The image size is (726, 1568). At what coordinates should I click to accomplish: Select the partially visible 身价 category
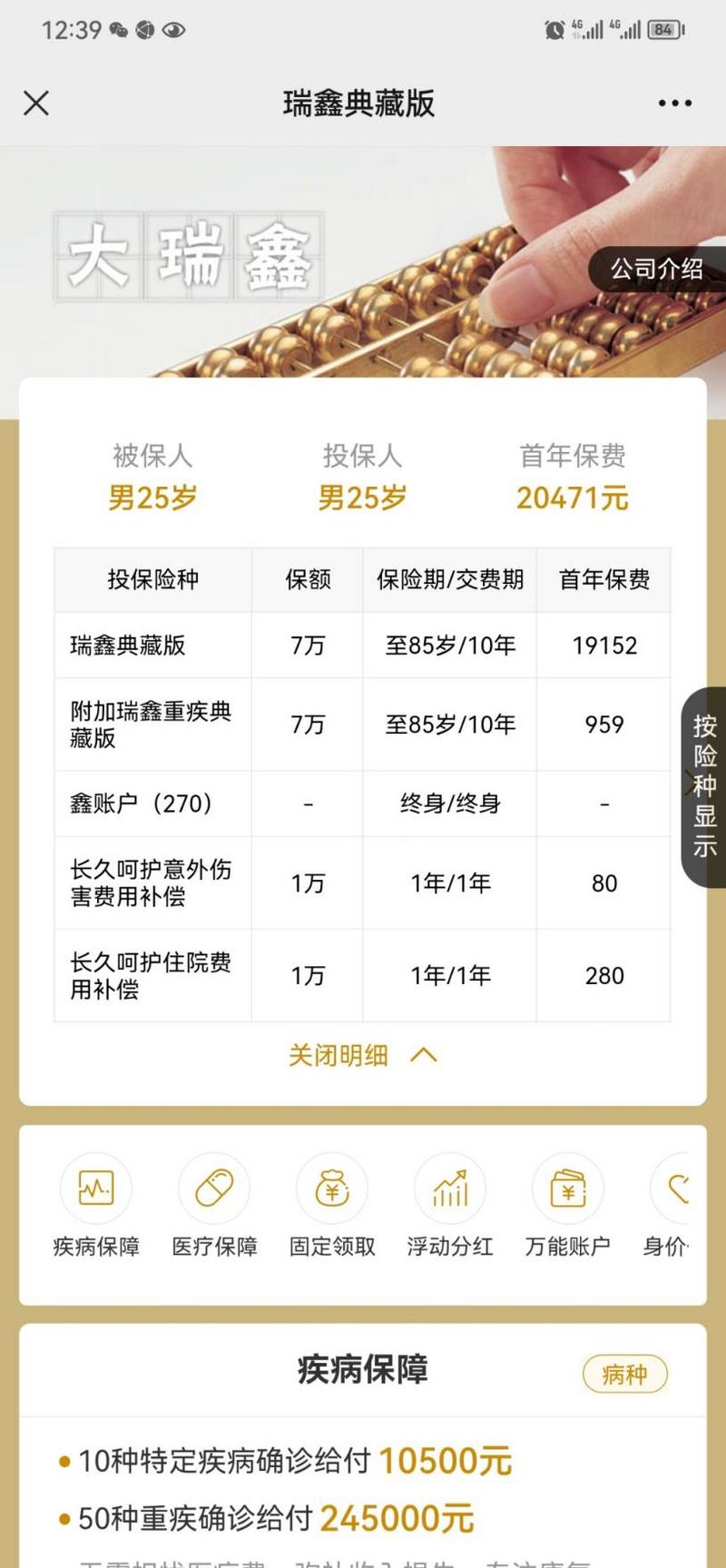[x=671, y=1205]
